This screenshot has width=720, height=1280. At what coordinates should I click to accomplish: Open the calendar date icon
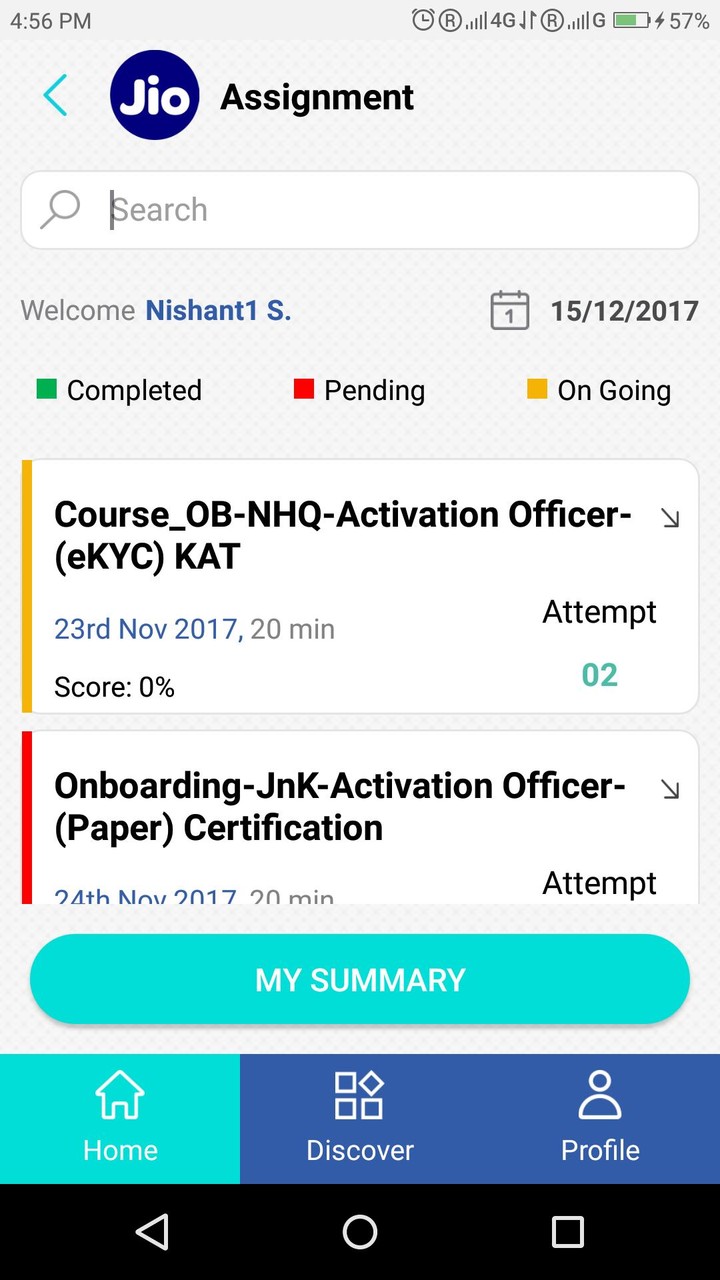[x=510, y=310]
